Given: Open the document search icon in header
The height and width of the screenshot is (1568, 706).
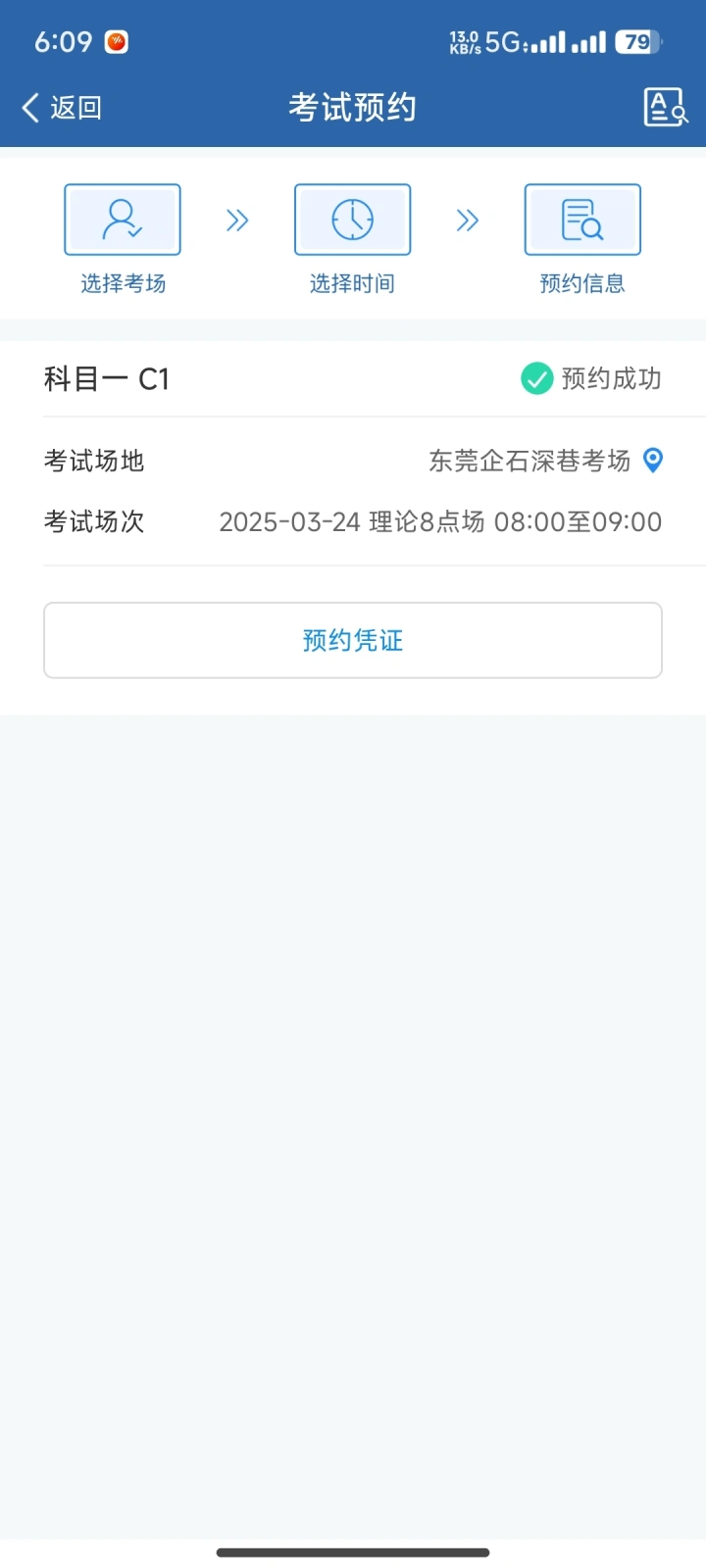Looking at the screenshot, I should click(x=666, y=107).
